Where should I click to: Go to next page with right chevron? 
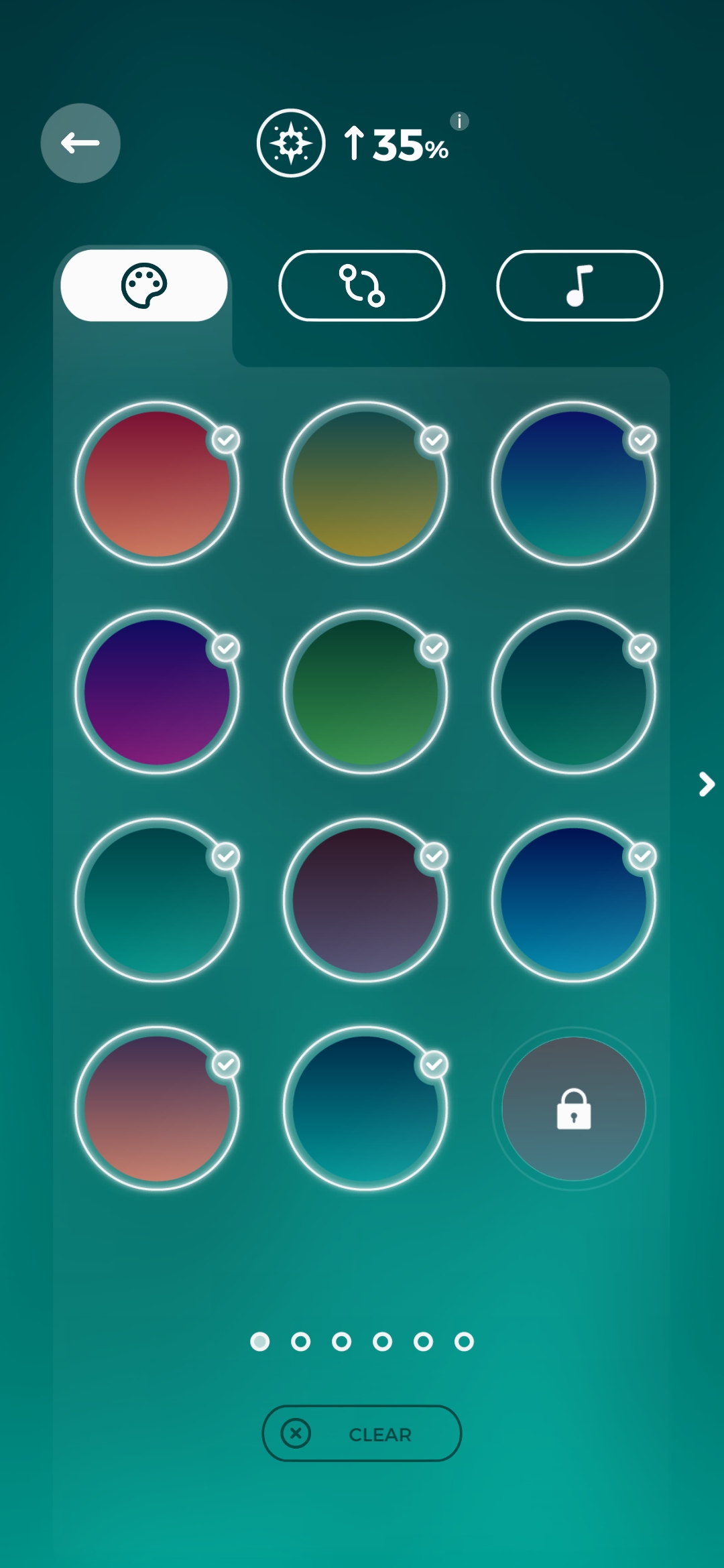tap(706, 784)
